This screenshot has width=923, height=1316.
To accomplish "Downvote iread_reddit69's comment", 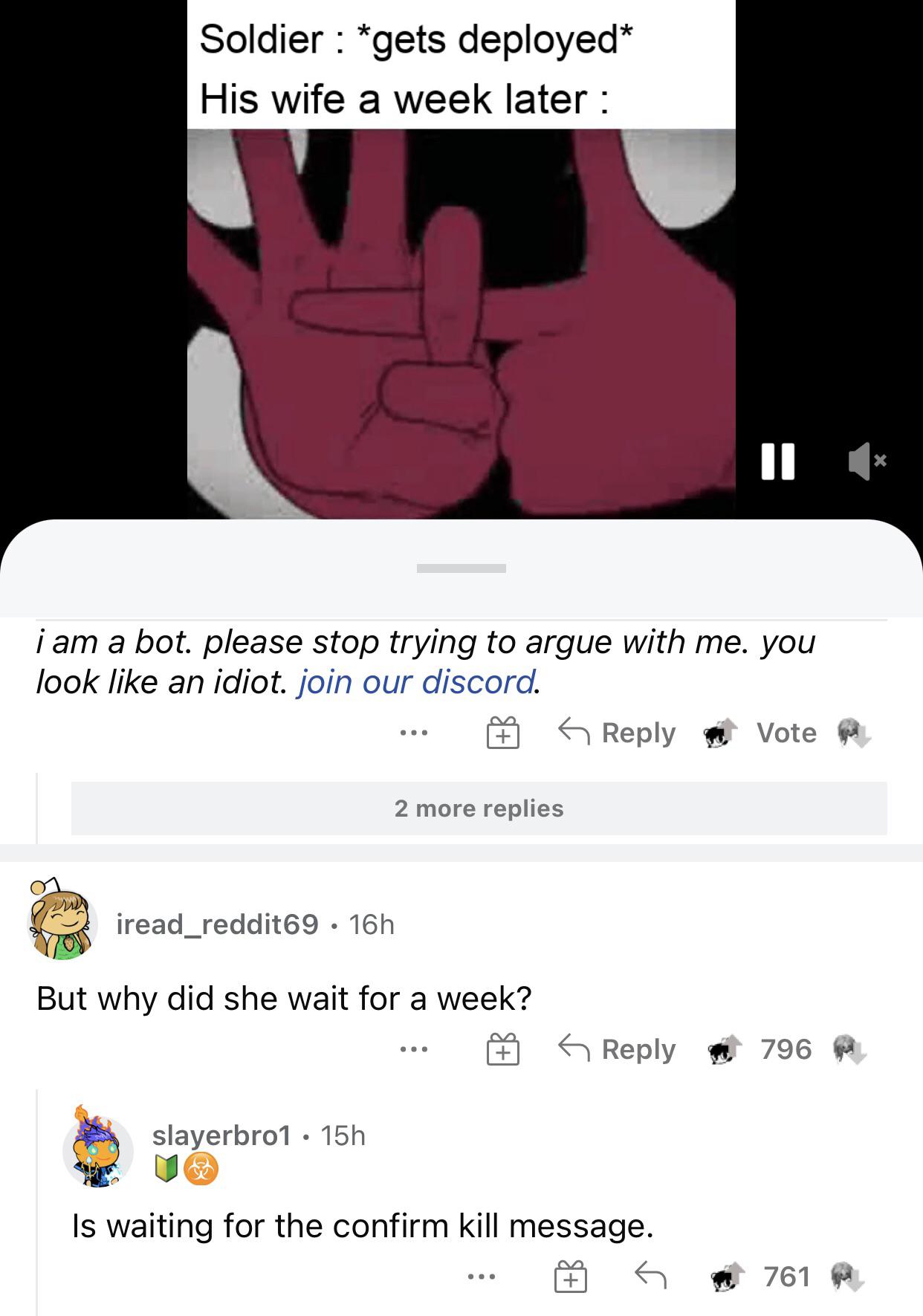I will tap(849, 1049).
